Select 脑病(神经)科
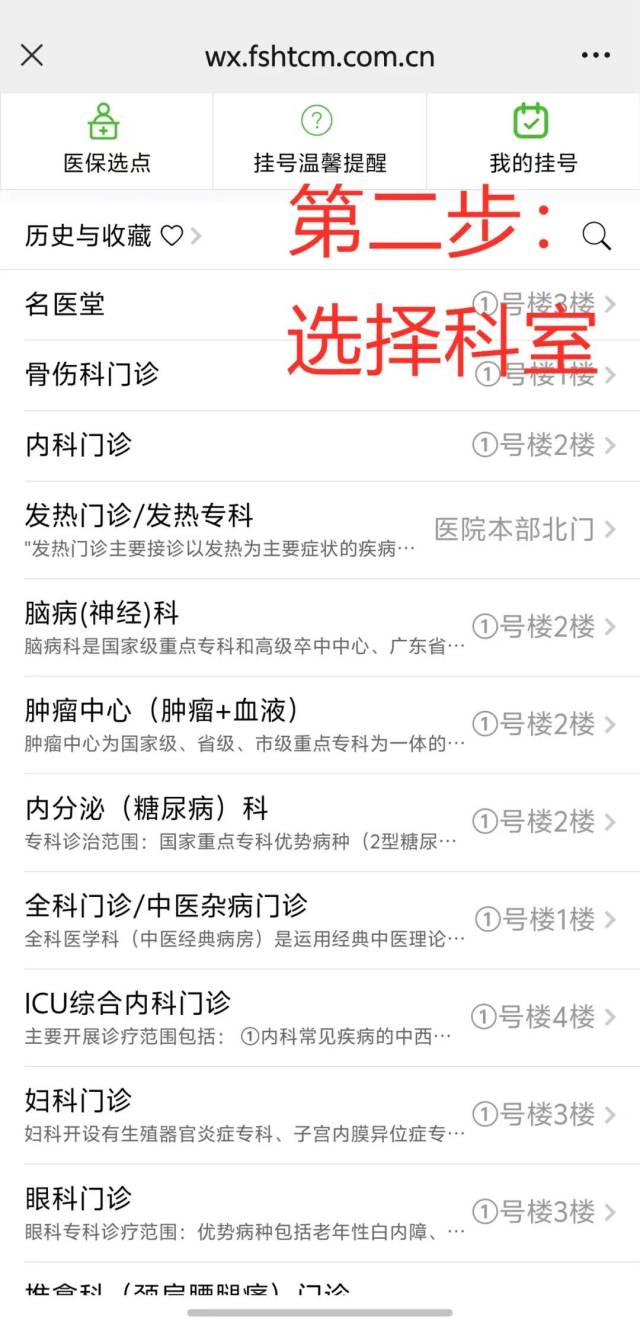The image size is (640, 1329). [x=320, y=627]
